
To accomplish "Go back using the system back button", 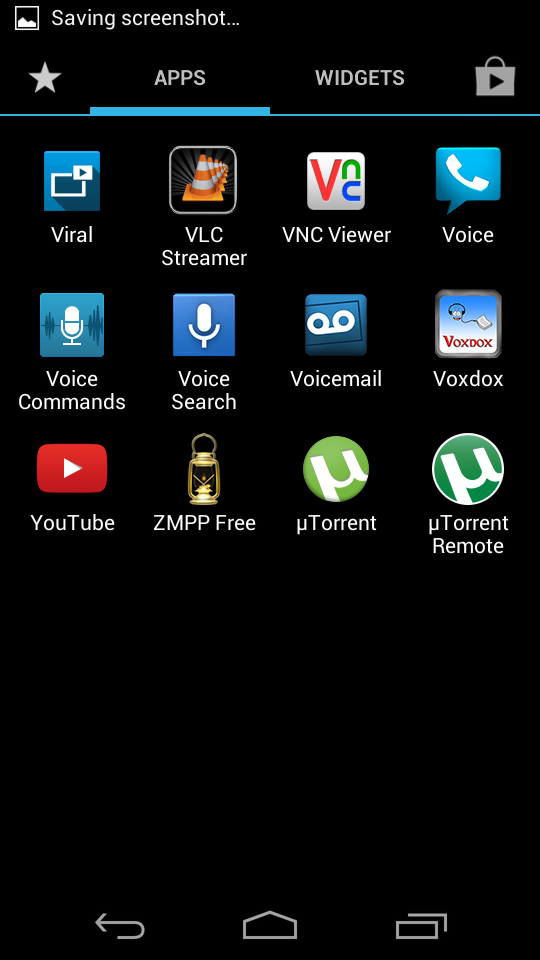I will pyautogui.click(x=120, y=926).
